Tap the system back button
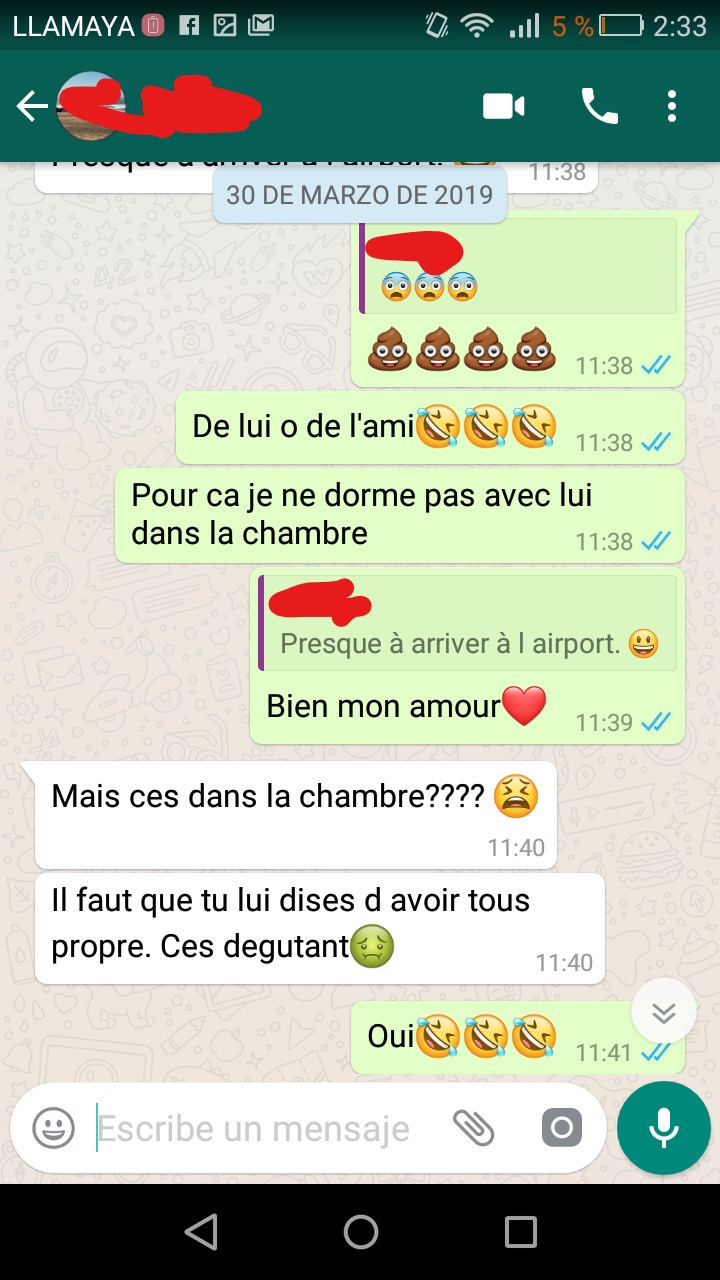 tap(201, 1232)
